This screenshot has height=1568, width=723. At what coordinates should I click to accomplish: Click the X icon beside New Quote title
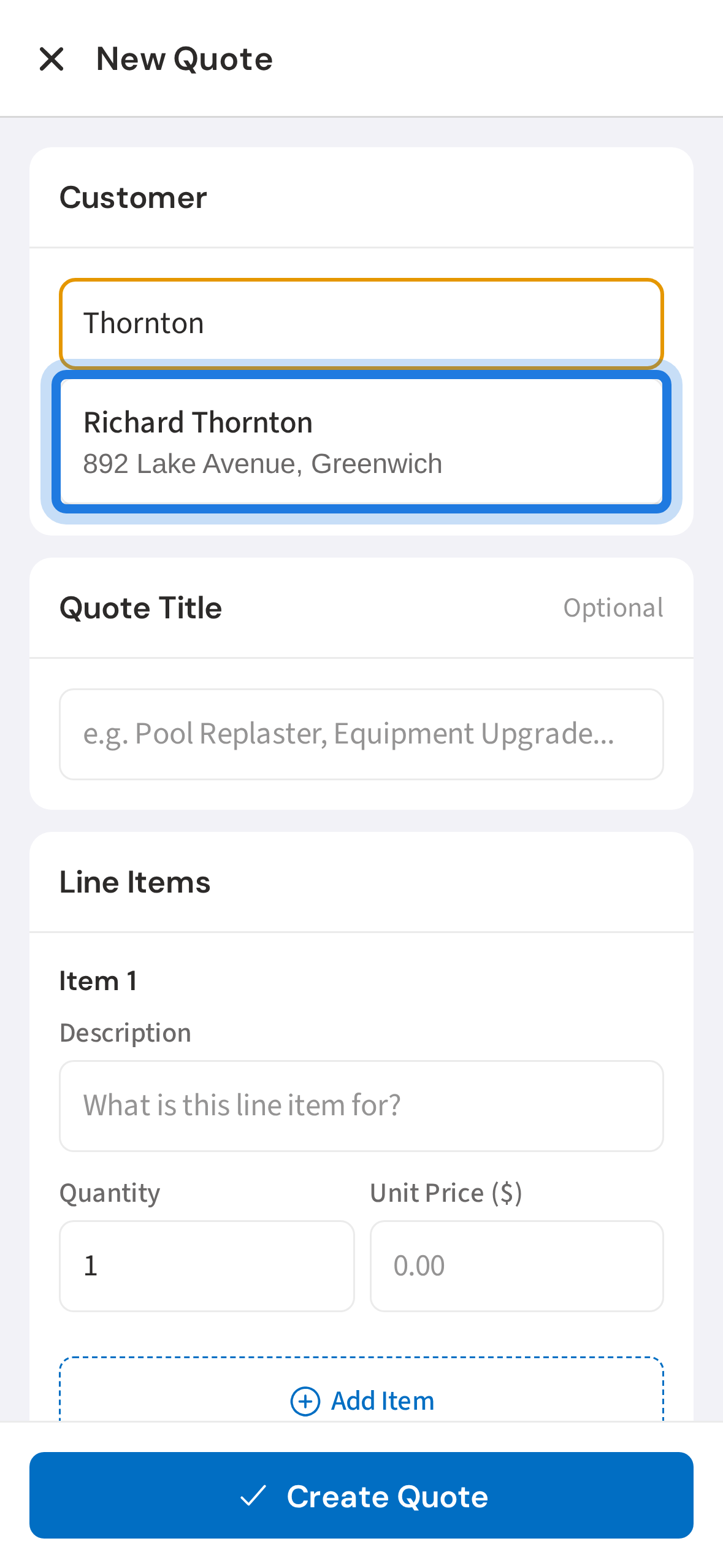tap(52, 59)
